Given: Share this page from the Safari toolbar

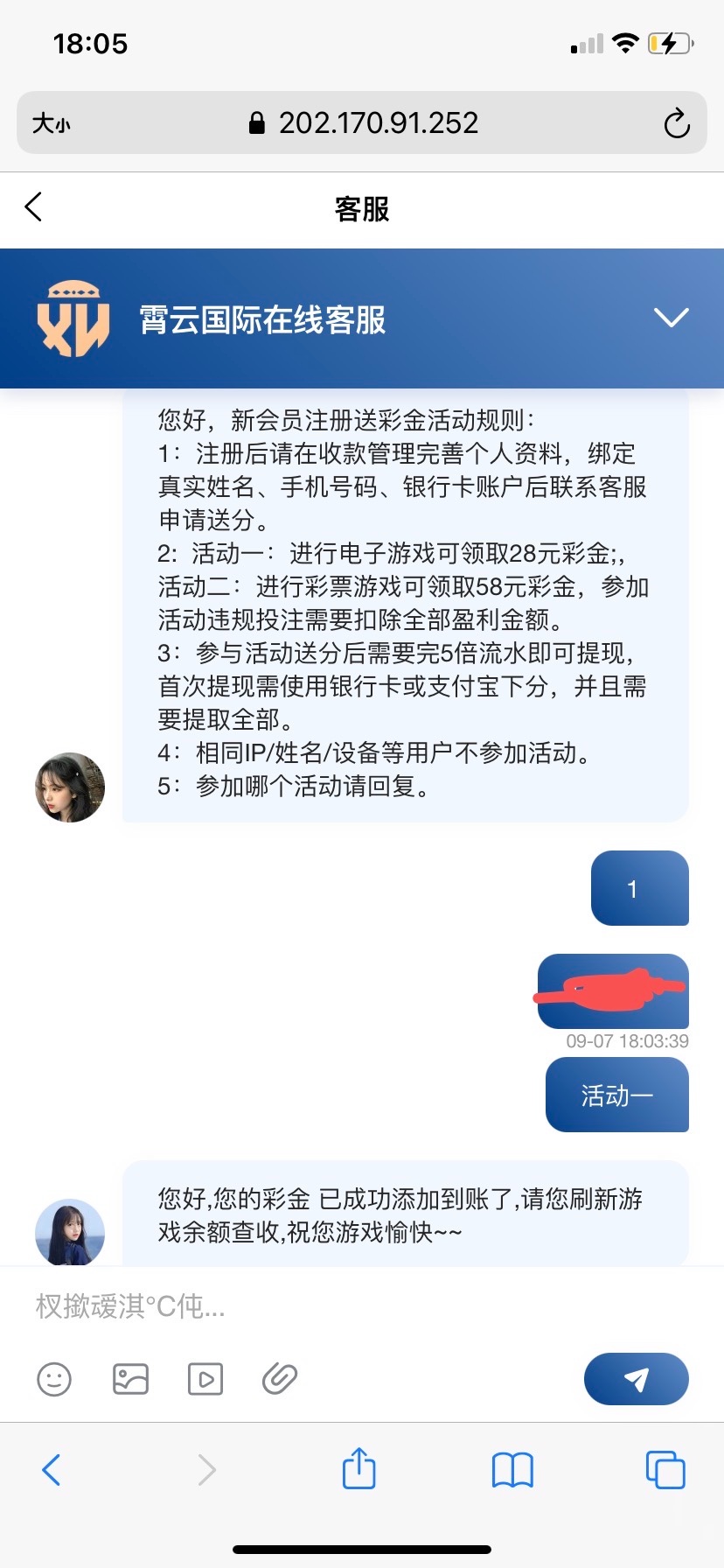Looking at the screenshot, I should pyautogui.click(x=359, y=1469).
